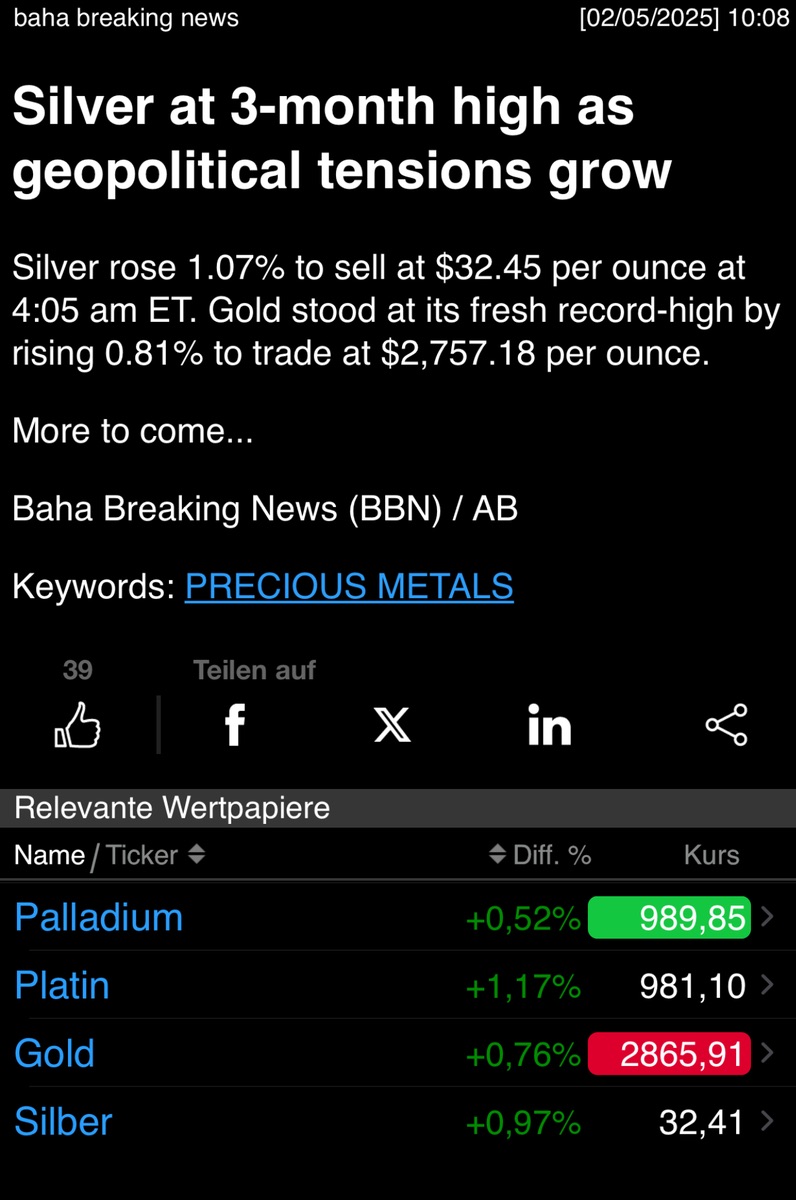Sort securities by Name
The width and height of the screenshot is (796, 1200).
(49, 855)
